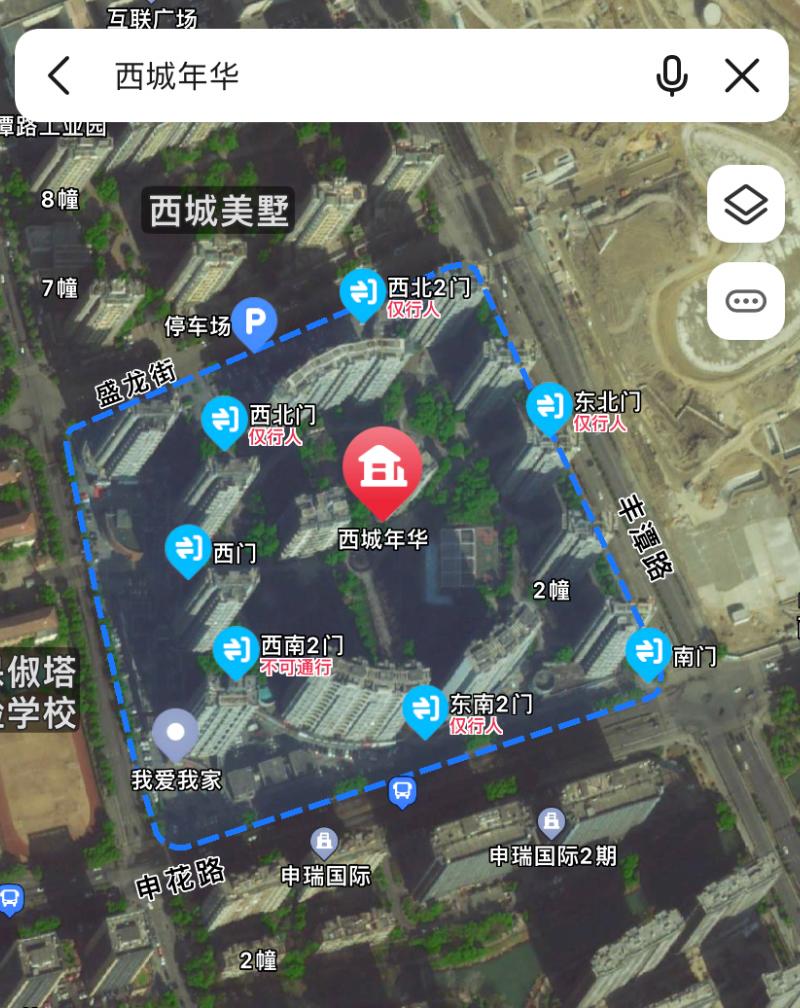Open the more options button
This screenshot has height=1008, width=800.
[746, 301]
